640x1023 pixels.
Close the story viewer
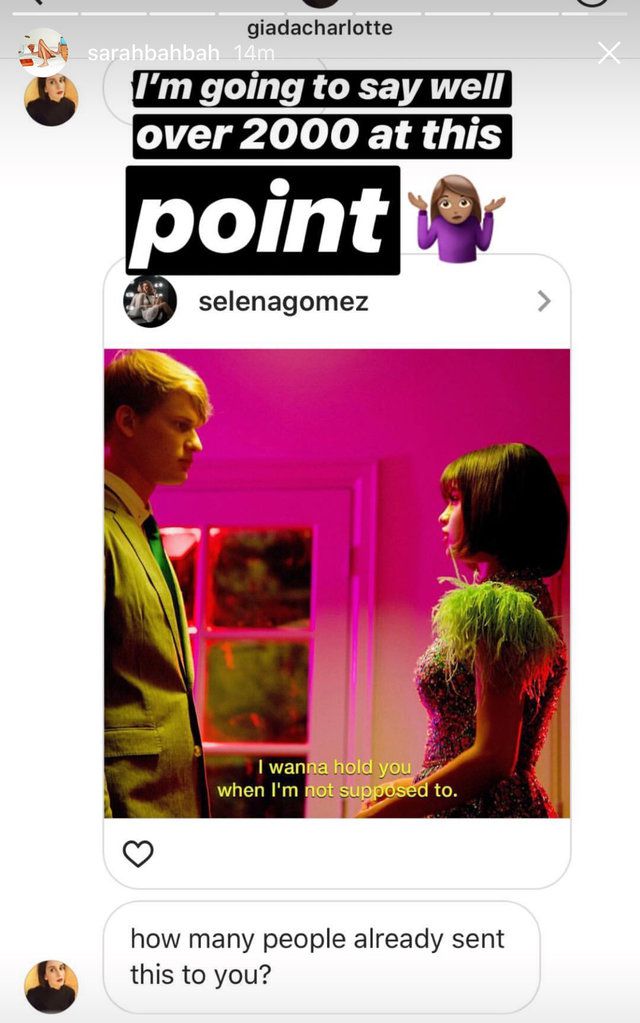pos(608,53)
